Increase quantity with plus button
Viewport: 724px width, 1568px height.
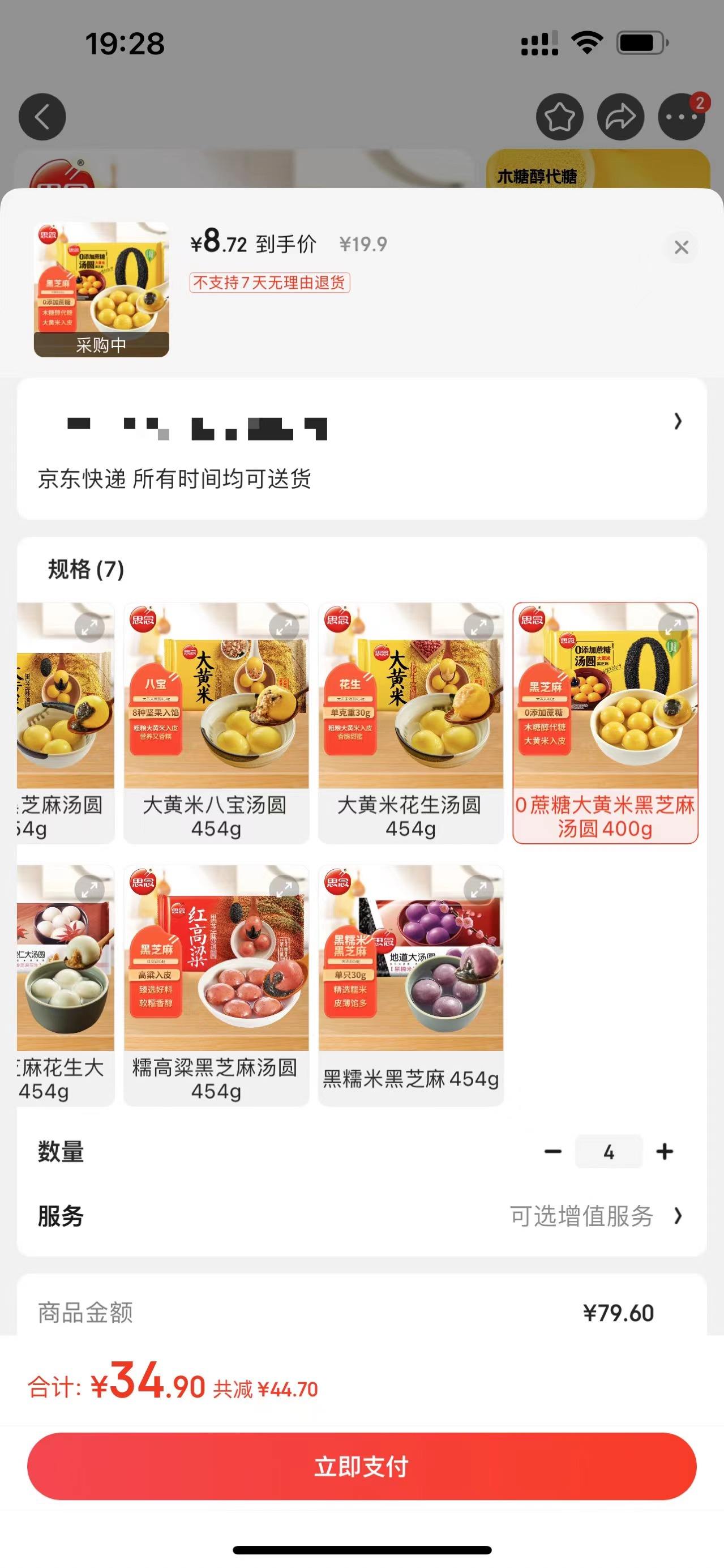(x=665, y=1151)
